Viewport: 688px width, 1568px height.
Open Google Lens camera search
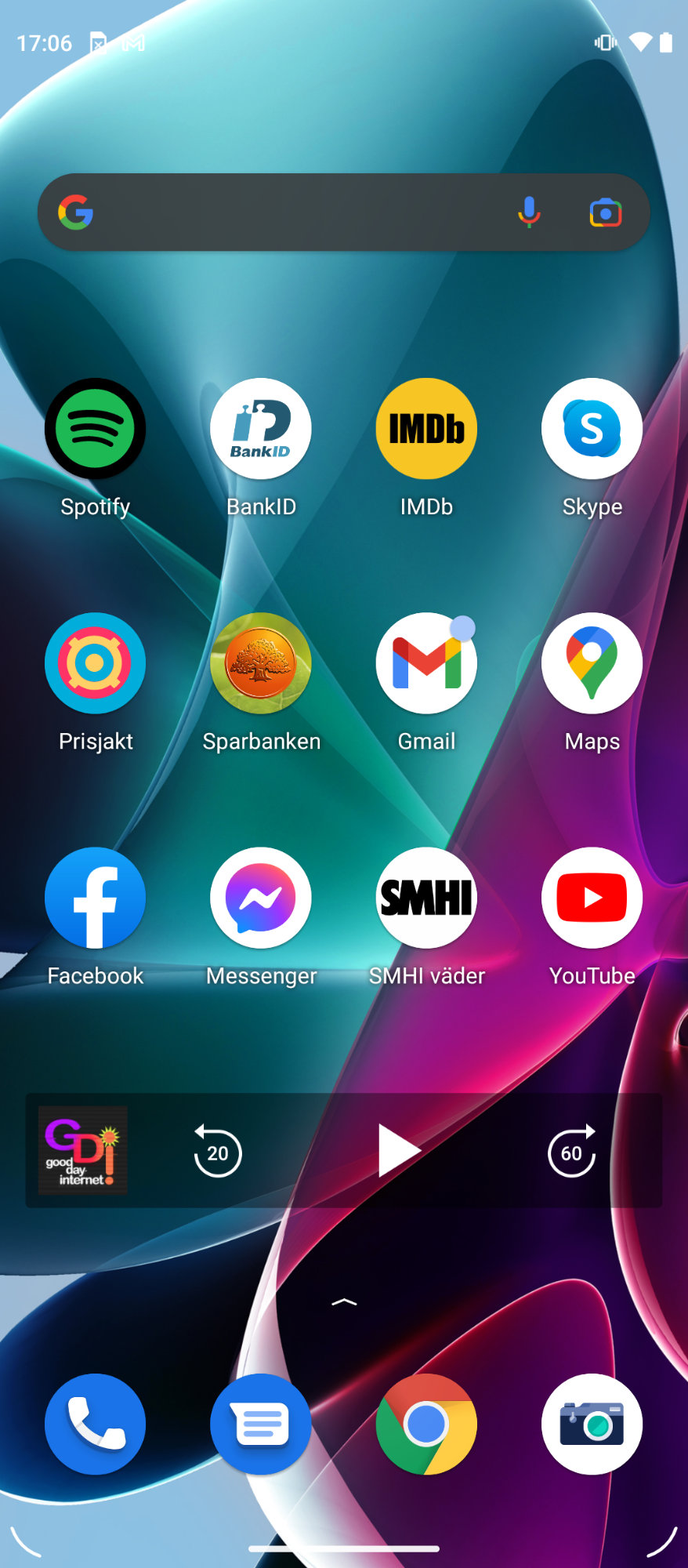605,212
